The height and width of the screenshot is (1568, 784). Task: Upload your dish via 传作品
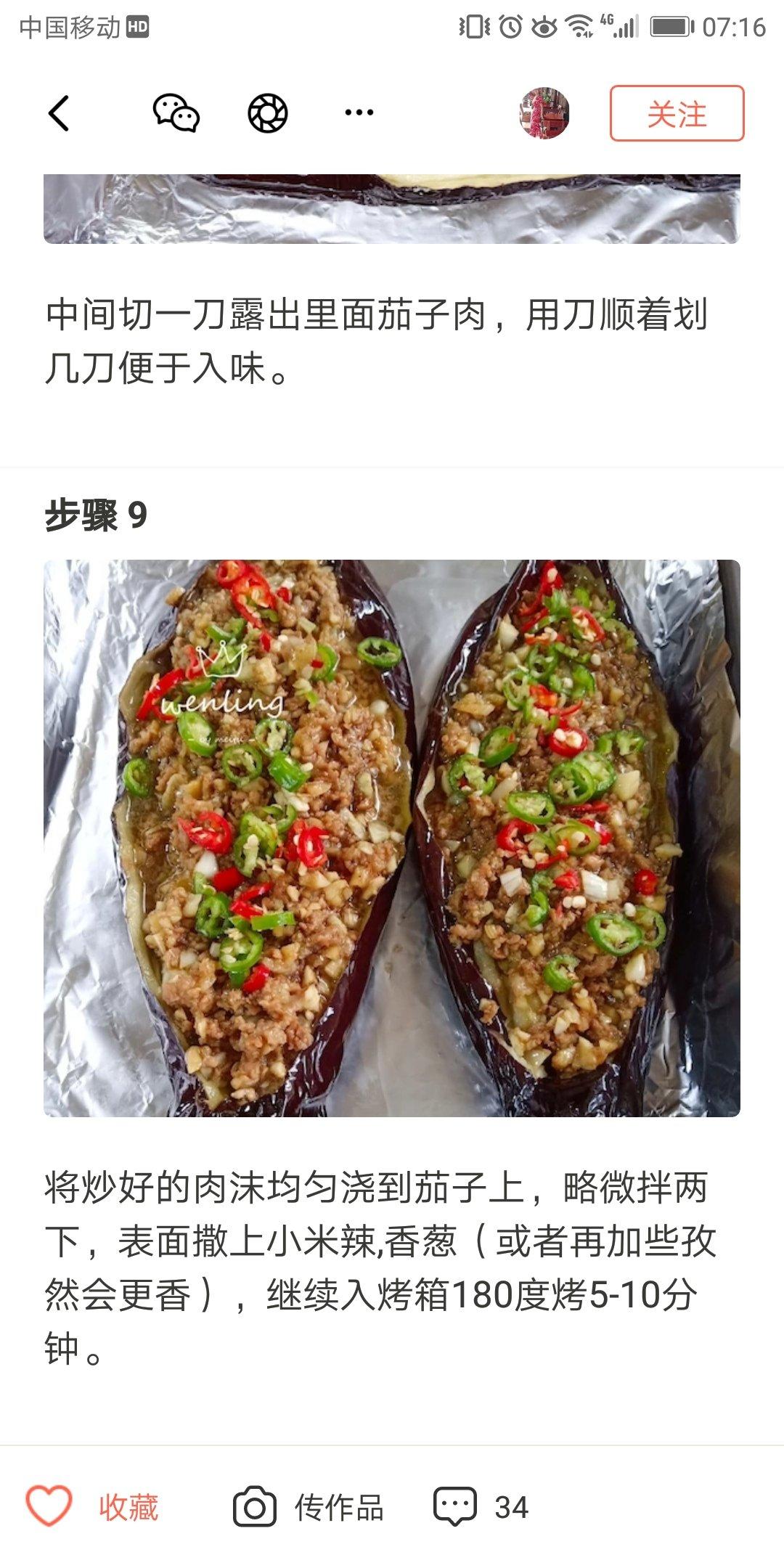309,1508
